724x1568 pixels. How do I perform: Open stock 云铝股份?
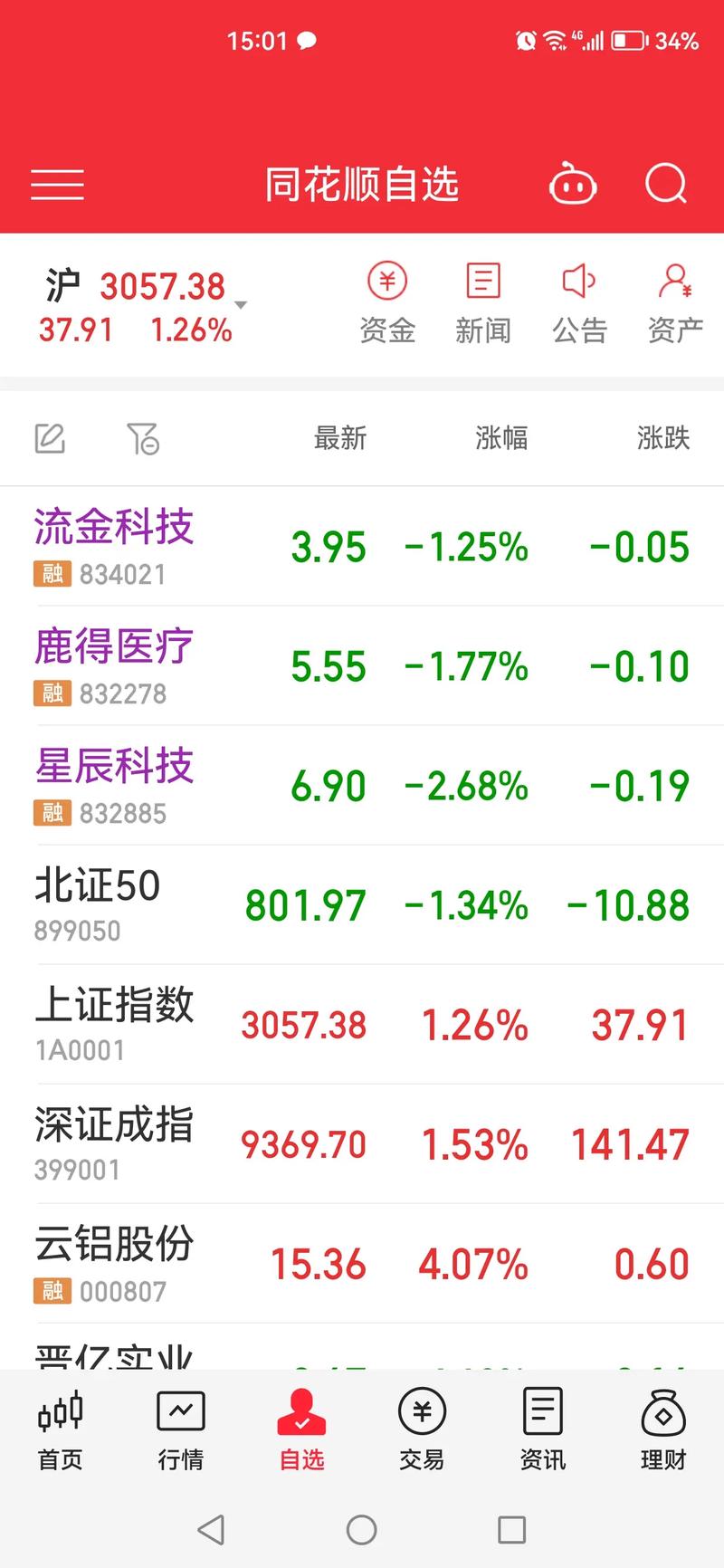362,1263
